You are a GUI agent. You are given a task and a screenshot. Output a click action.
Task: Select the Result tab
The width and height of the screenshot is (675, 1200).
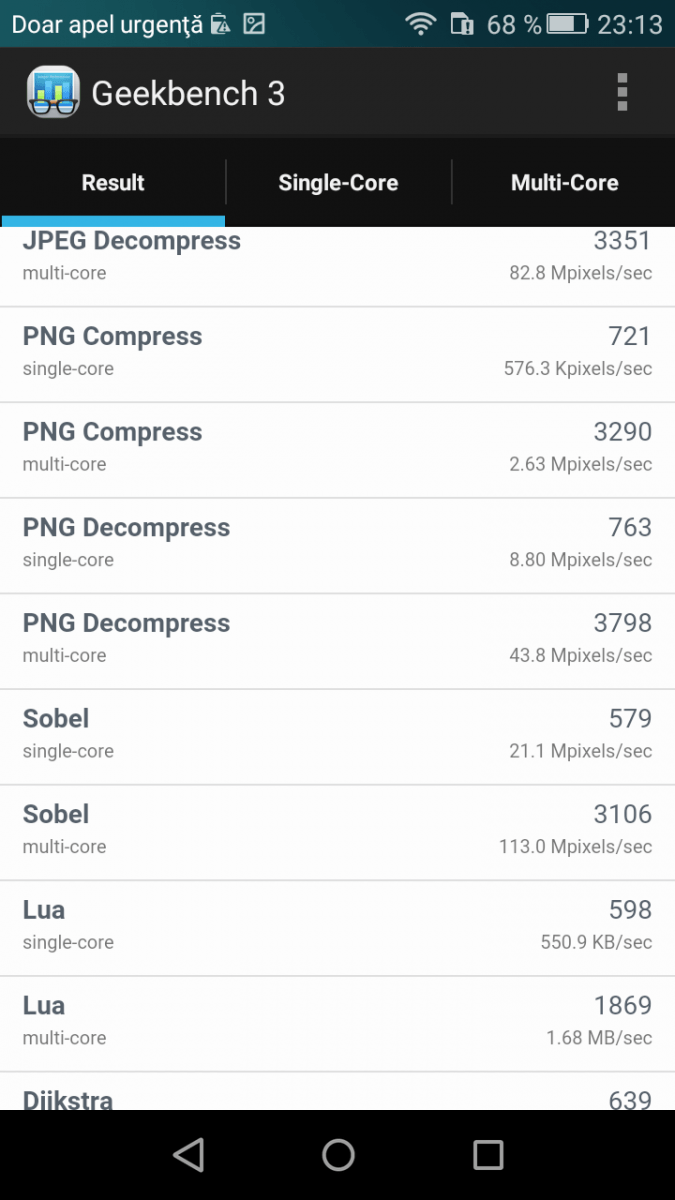[x=113, y=182]
